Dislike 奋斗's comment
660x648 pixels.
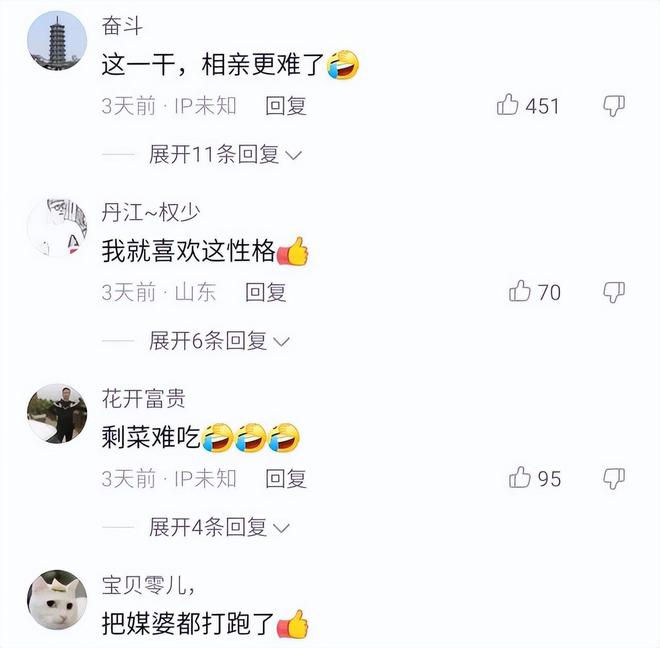614,105
